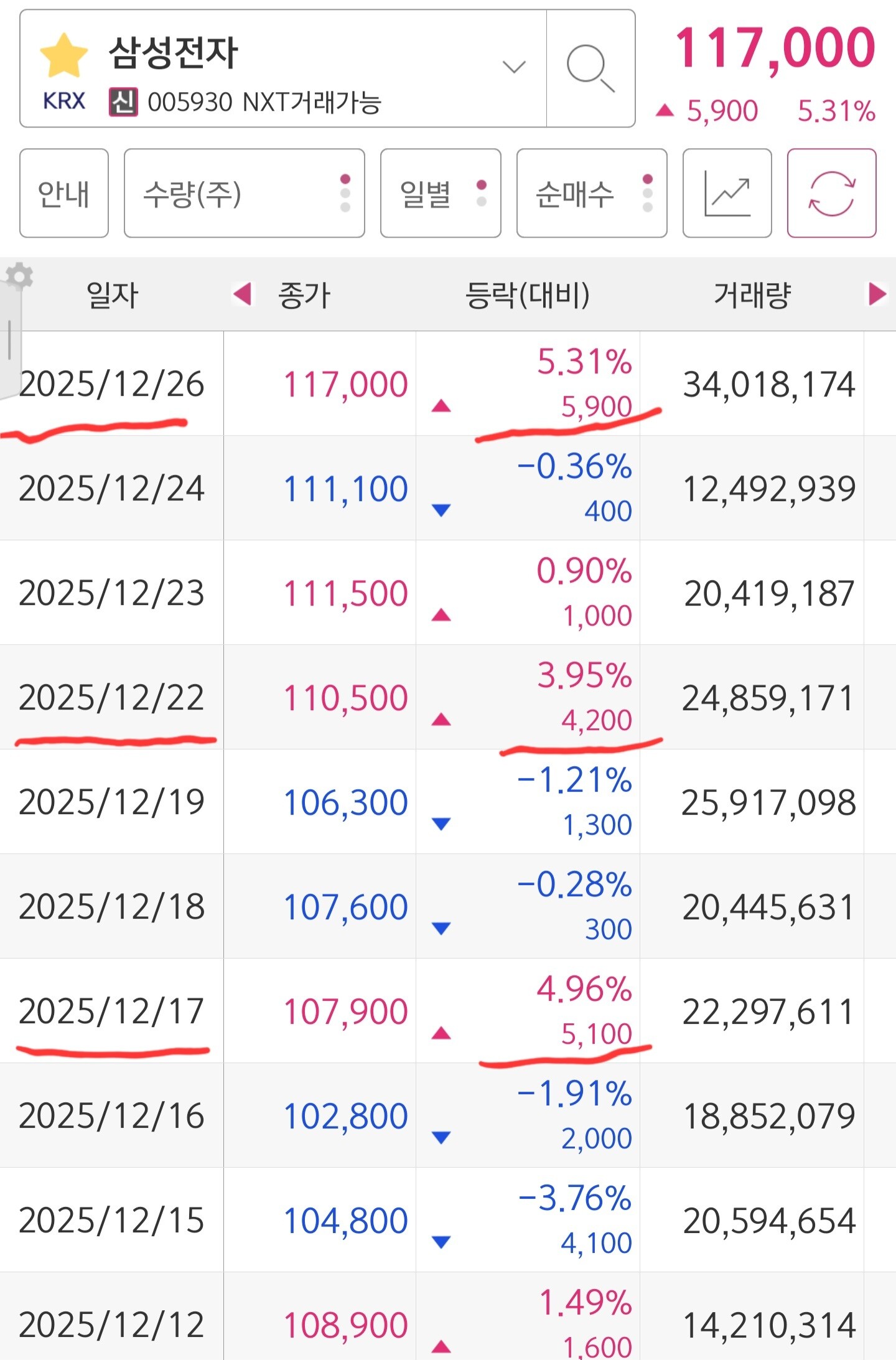Refresh the data with the reload icon
Image resolution: width=896 pixels, height=1360 pixels.
832,193
